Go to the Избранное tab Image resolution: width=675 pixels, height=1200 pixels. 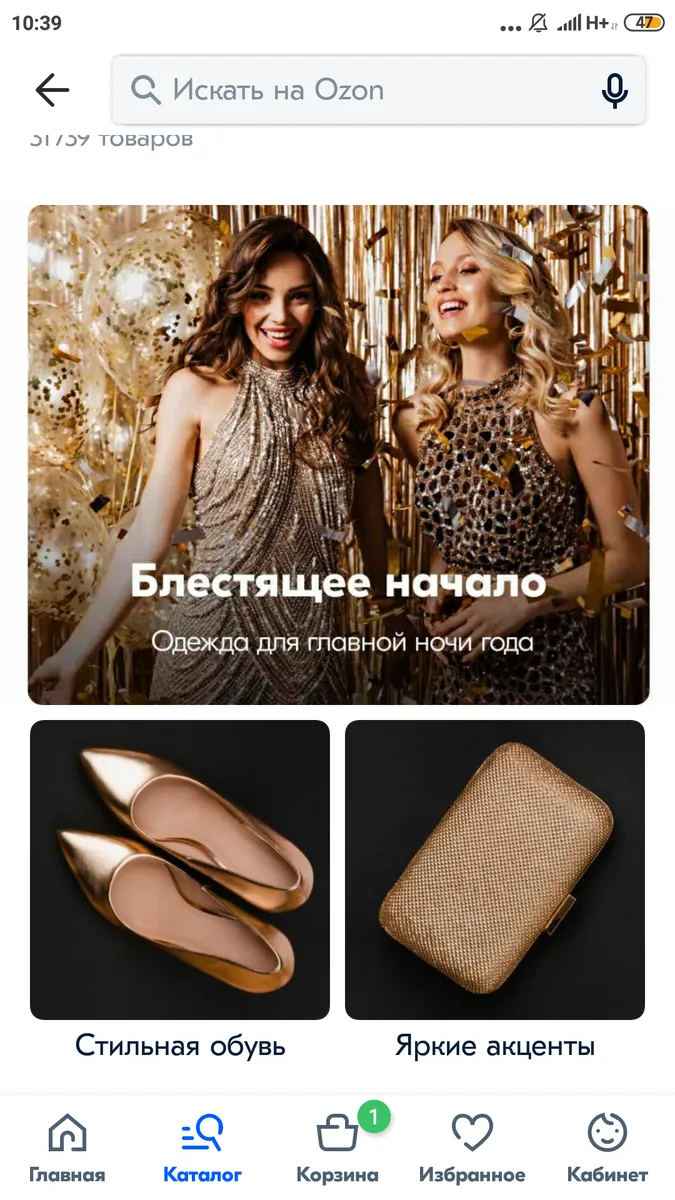(x=472, y=1148)
